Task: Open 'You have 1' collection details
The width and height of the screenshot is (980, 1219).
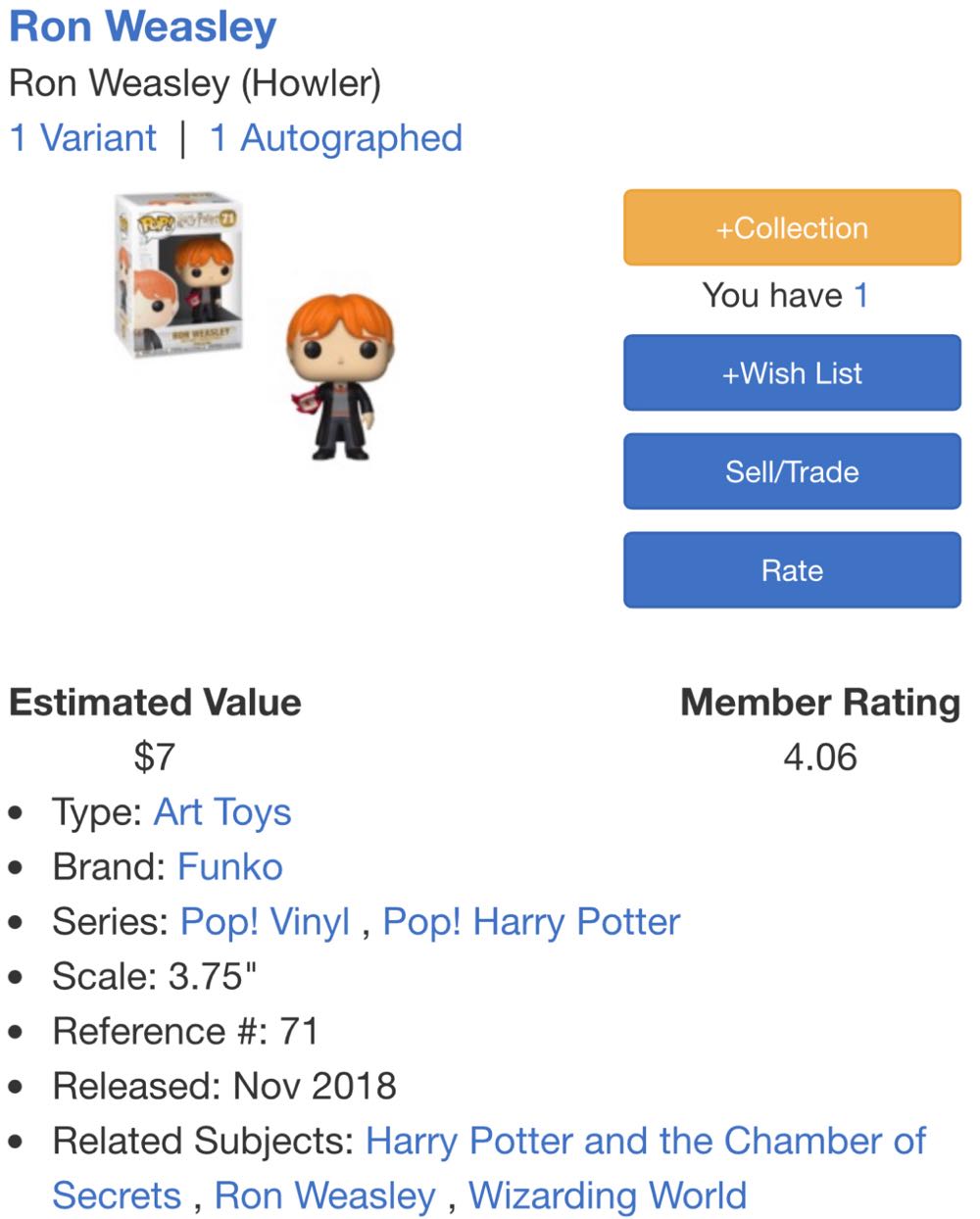Action: pyautogui.click(x=862, y=295)
